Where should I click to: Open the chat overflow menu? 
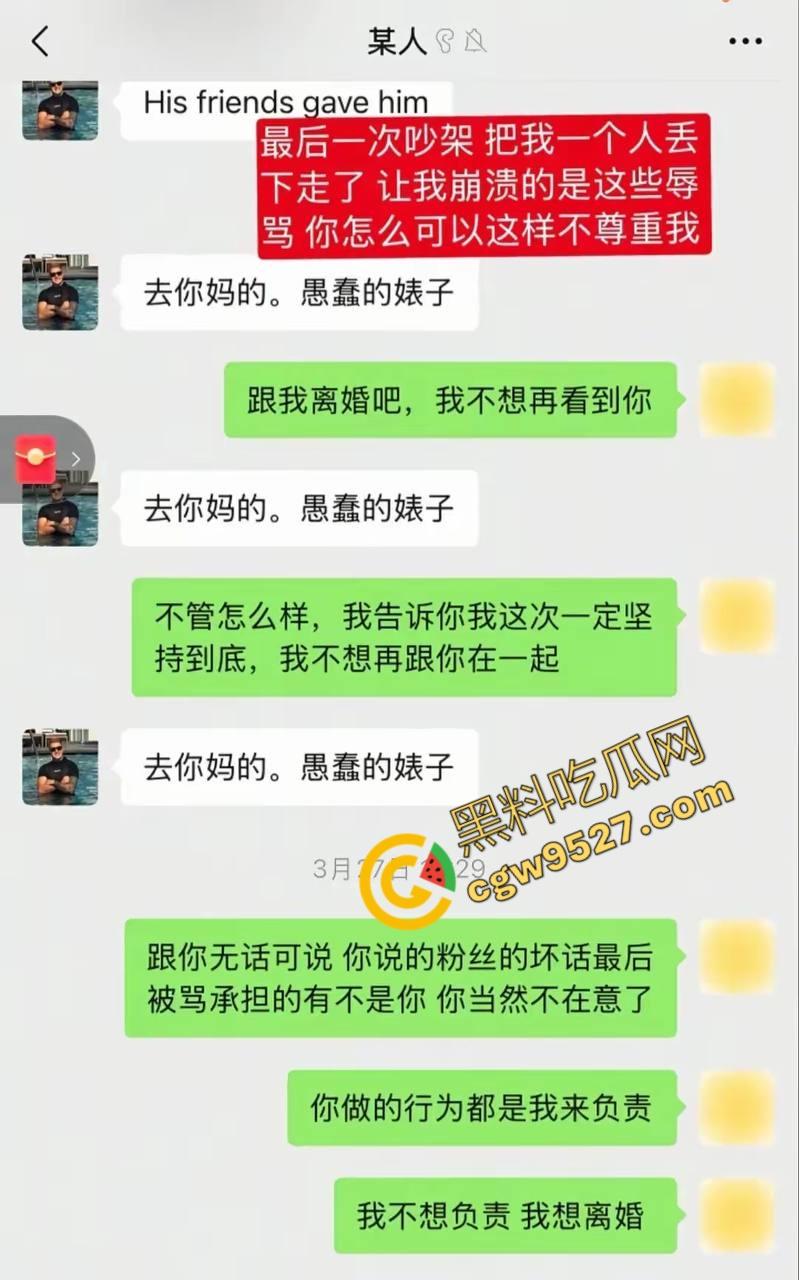745,42
